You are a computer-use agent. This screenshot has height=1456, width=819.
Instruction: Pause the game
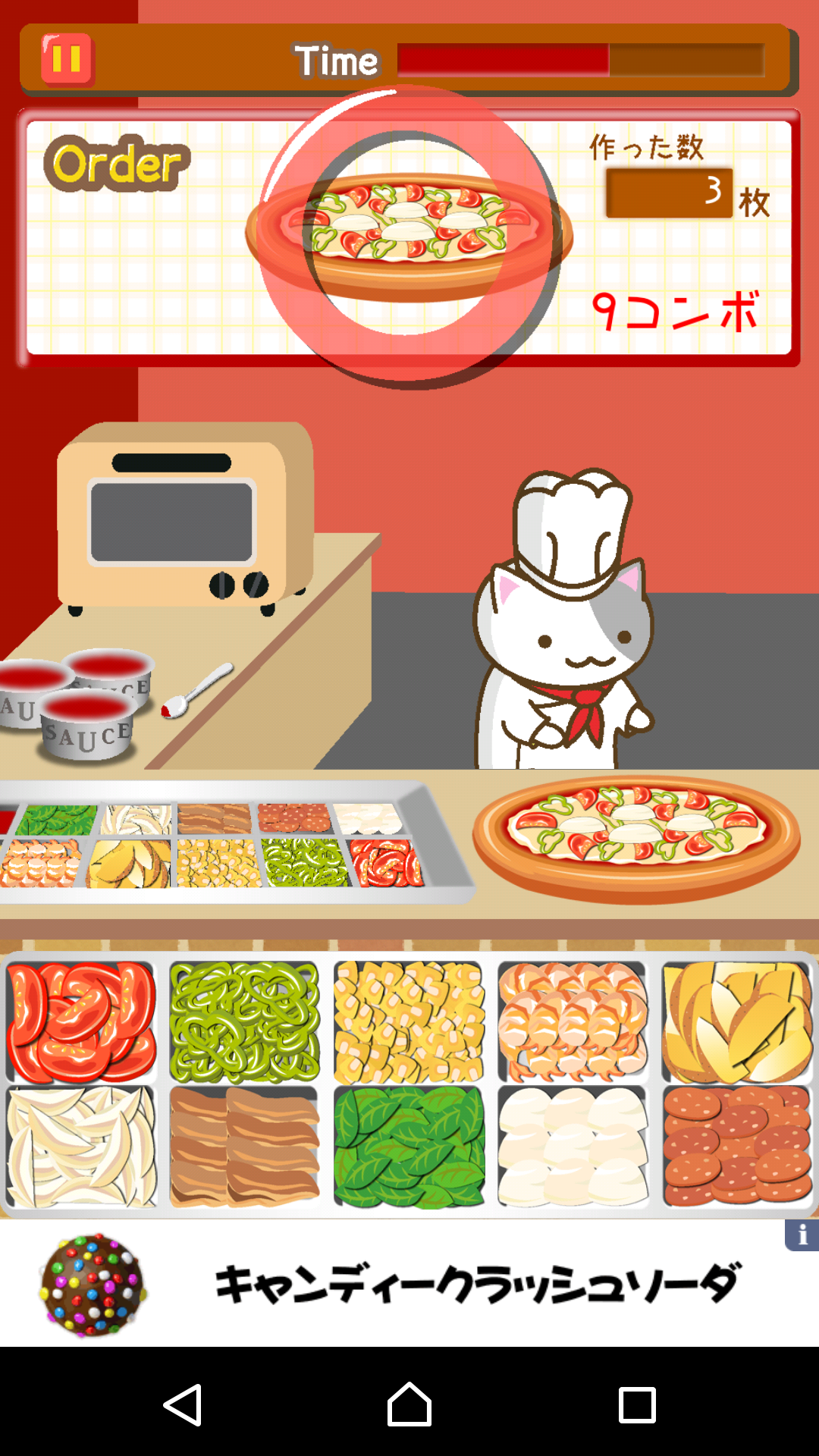tap(67, 58)
